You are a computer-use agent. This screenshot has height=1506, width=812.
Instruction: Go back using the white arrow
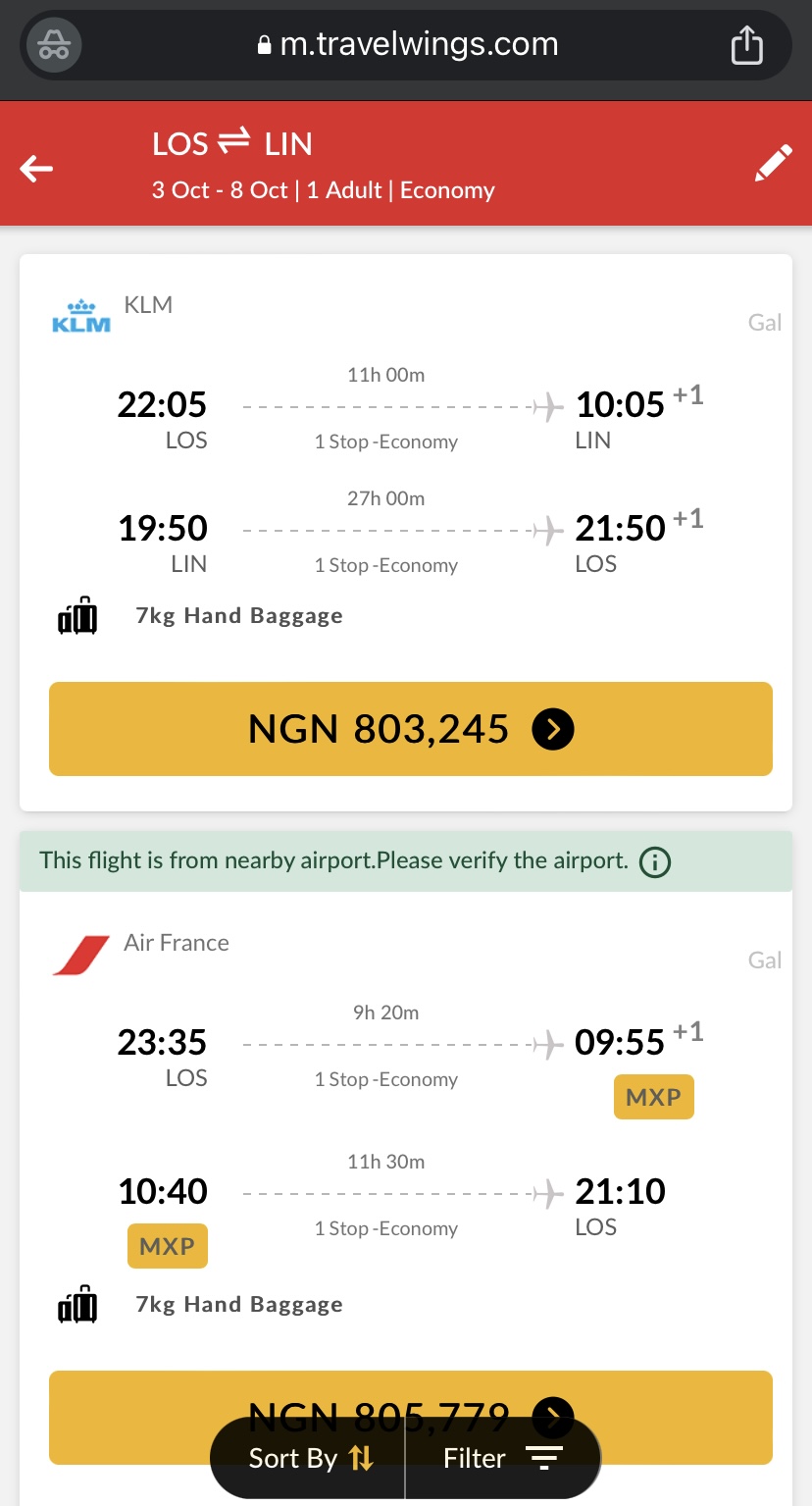36,169
